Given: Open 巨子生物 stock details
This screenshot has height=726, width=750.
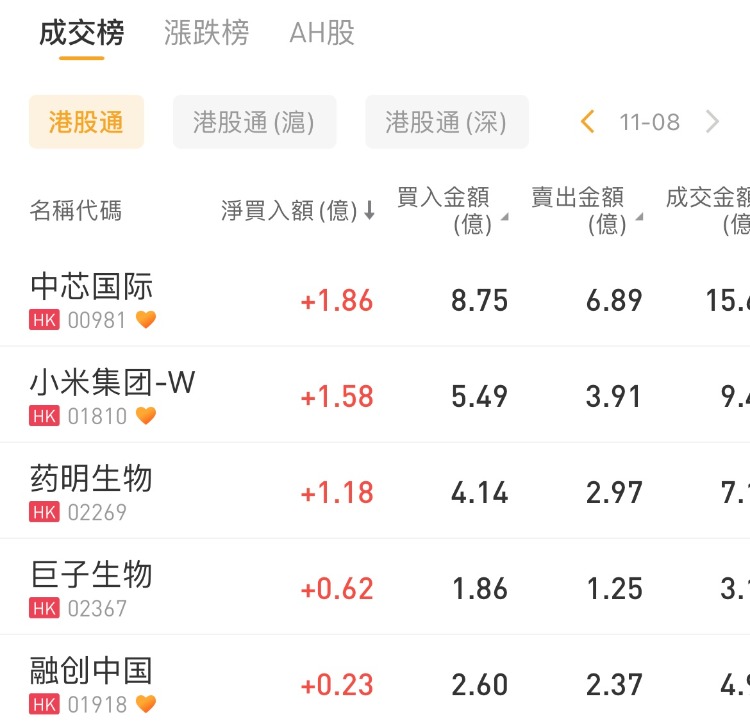Looking at the screenshot, I should click(92, 586).
